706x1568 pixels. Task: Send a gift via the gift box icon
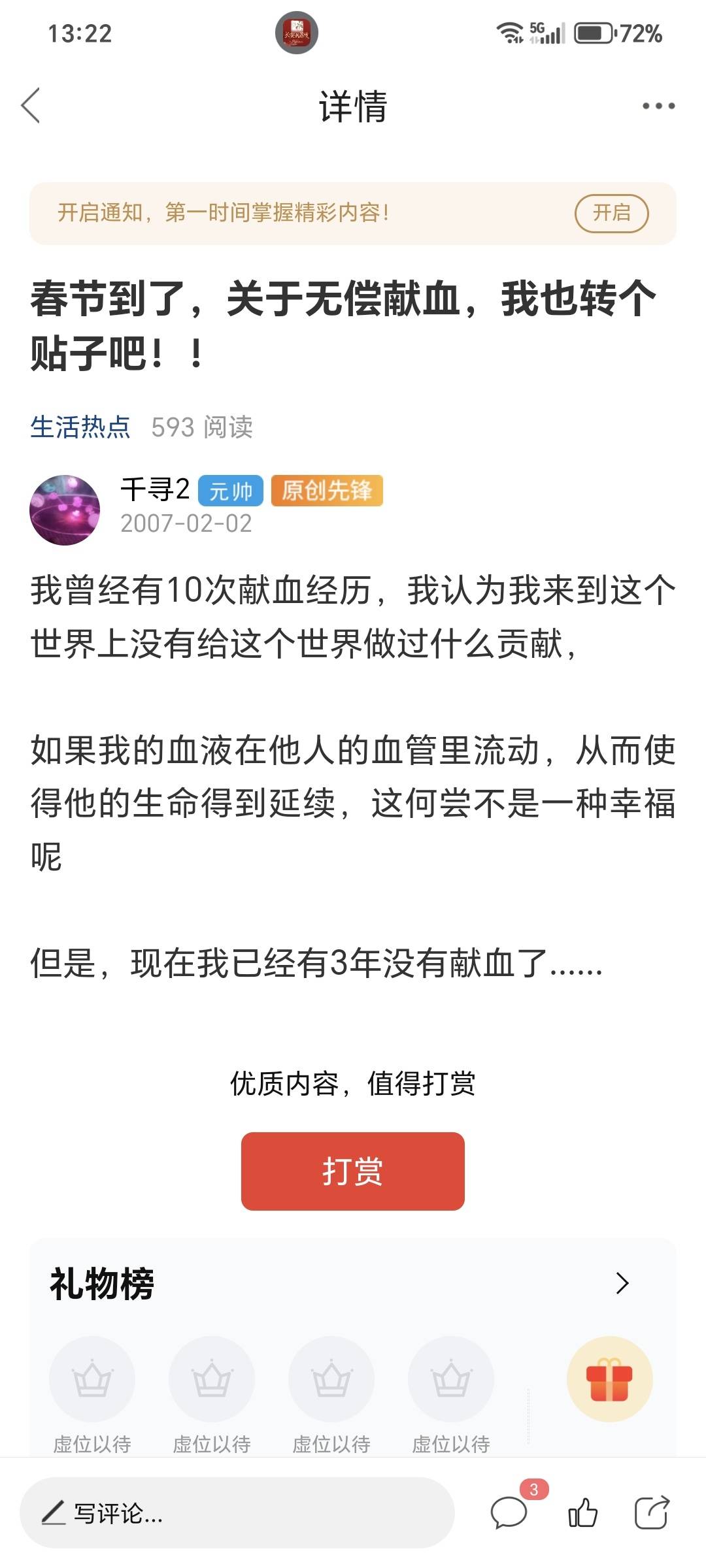[609, 1379]
